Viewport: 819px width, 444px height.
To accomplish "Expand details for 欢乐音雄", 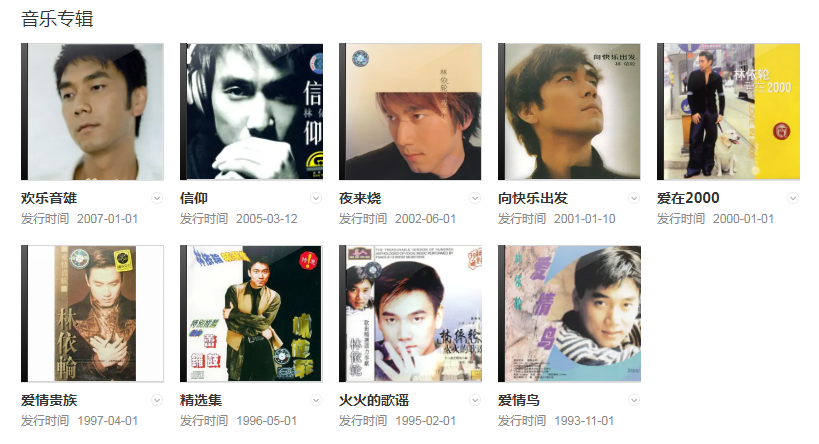I will [x=157, y=198].
